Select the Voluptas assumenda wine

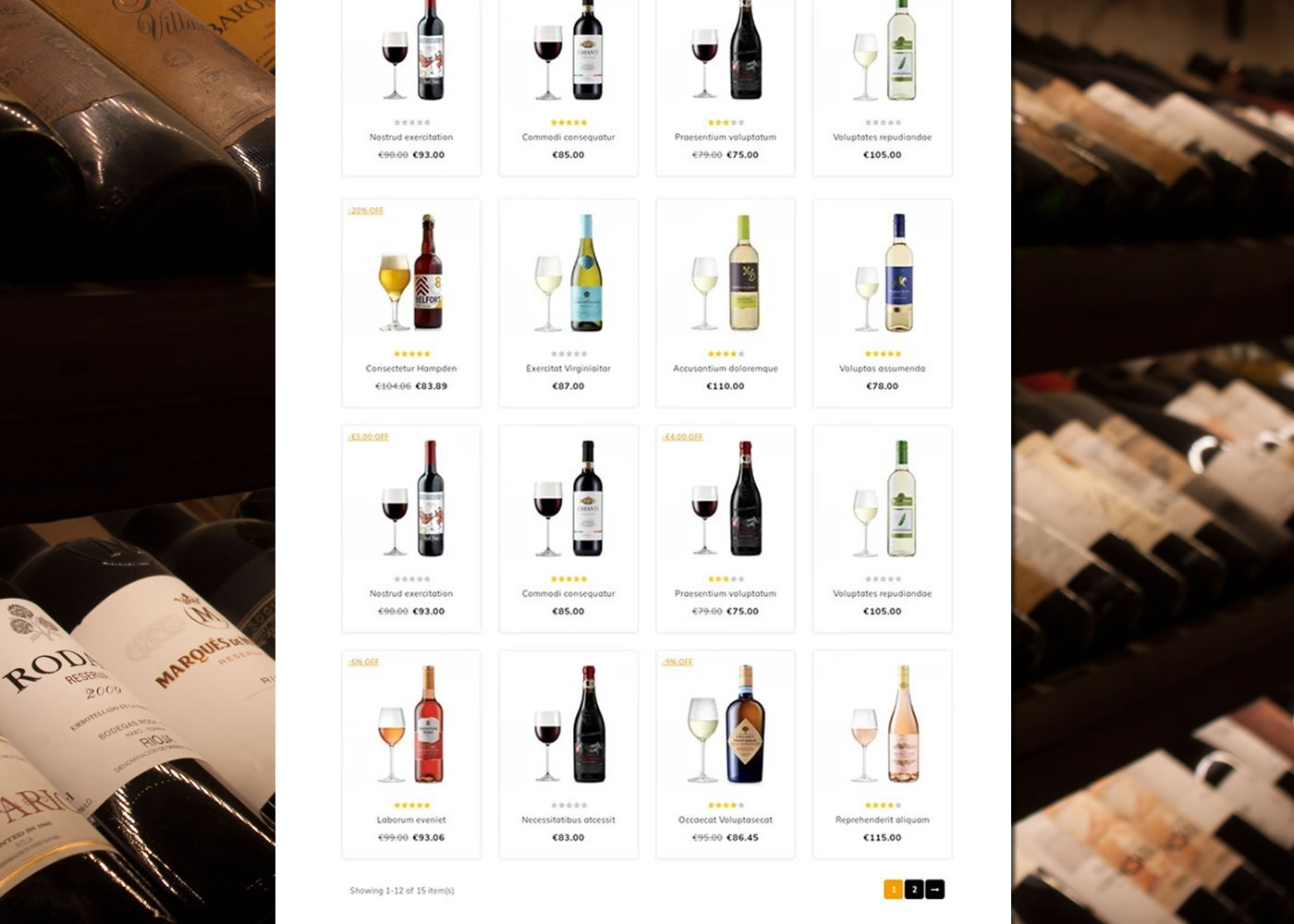point(882,368)
